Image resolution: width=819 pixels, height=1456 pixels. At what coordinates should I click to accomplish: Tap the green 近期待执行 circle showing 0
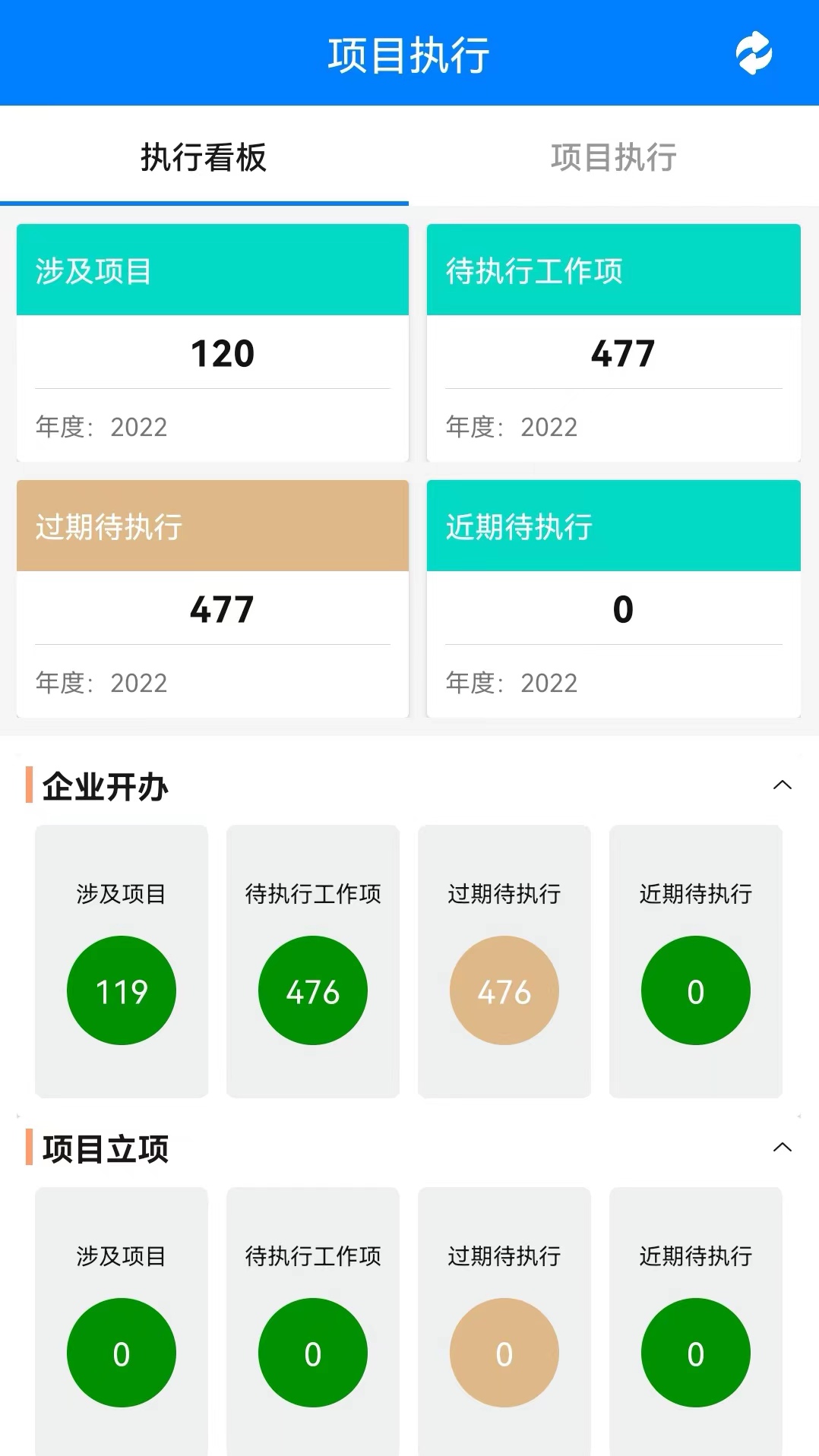(696, 990)
